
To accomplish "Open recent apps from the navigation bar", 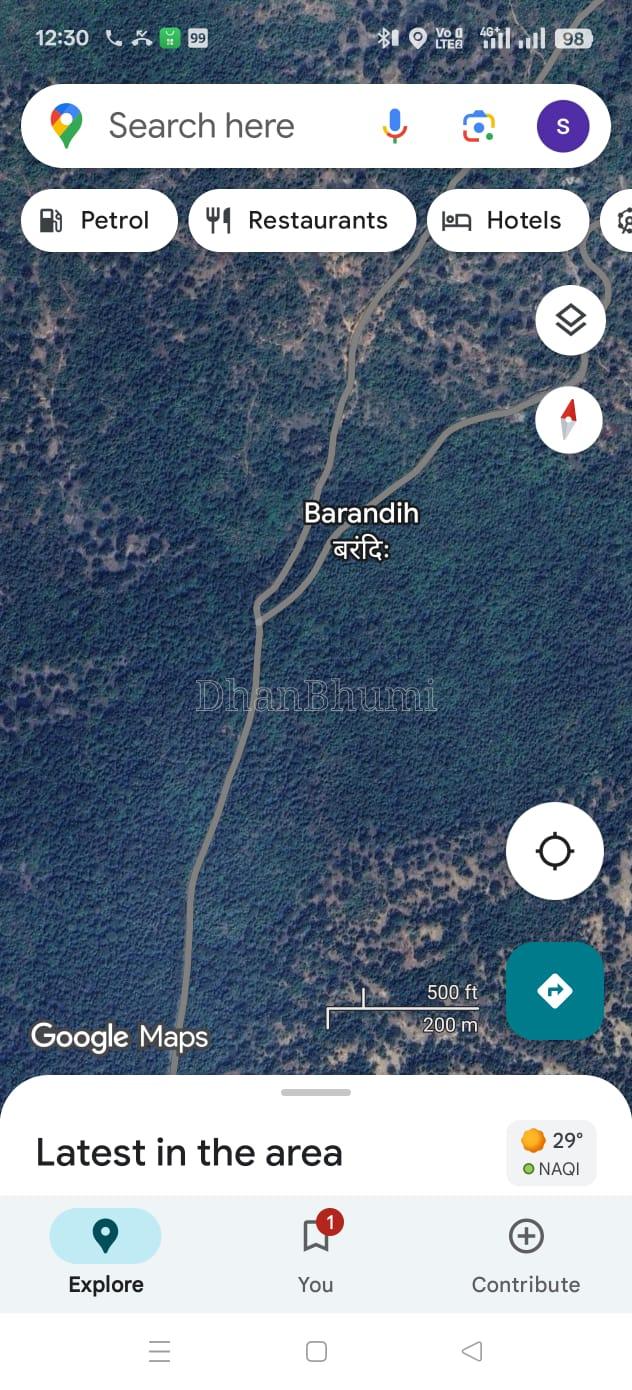I will coord(159,1352).
